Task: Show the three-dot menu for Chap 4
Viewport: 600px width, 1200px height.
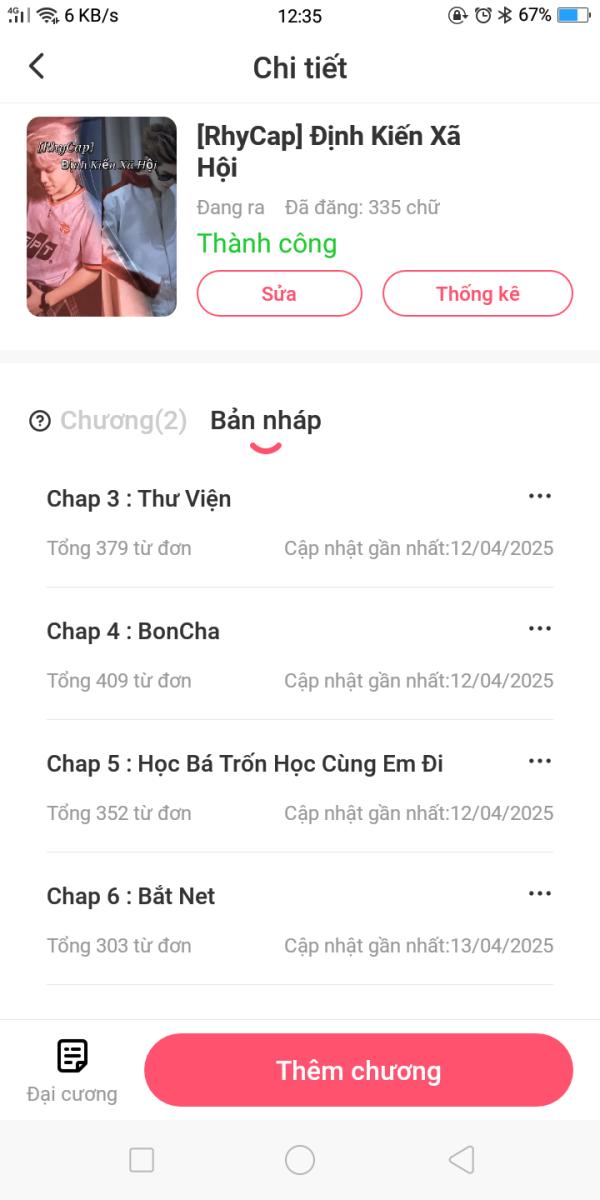Action: (x=540, y=628)
